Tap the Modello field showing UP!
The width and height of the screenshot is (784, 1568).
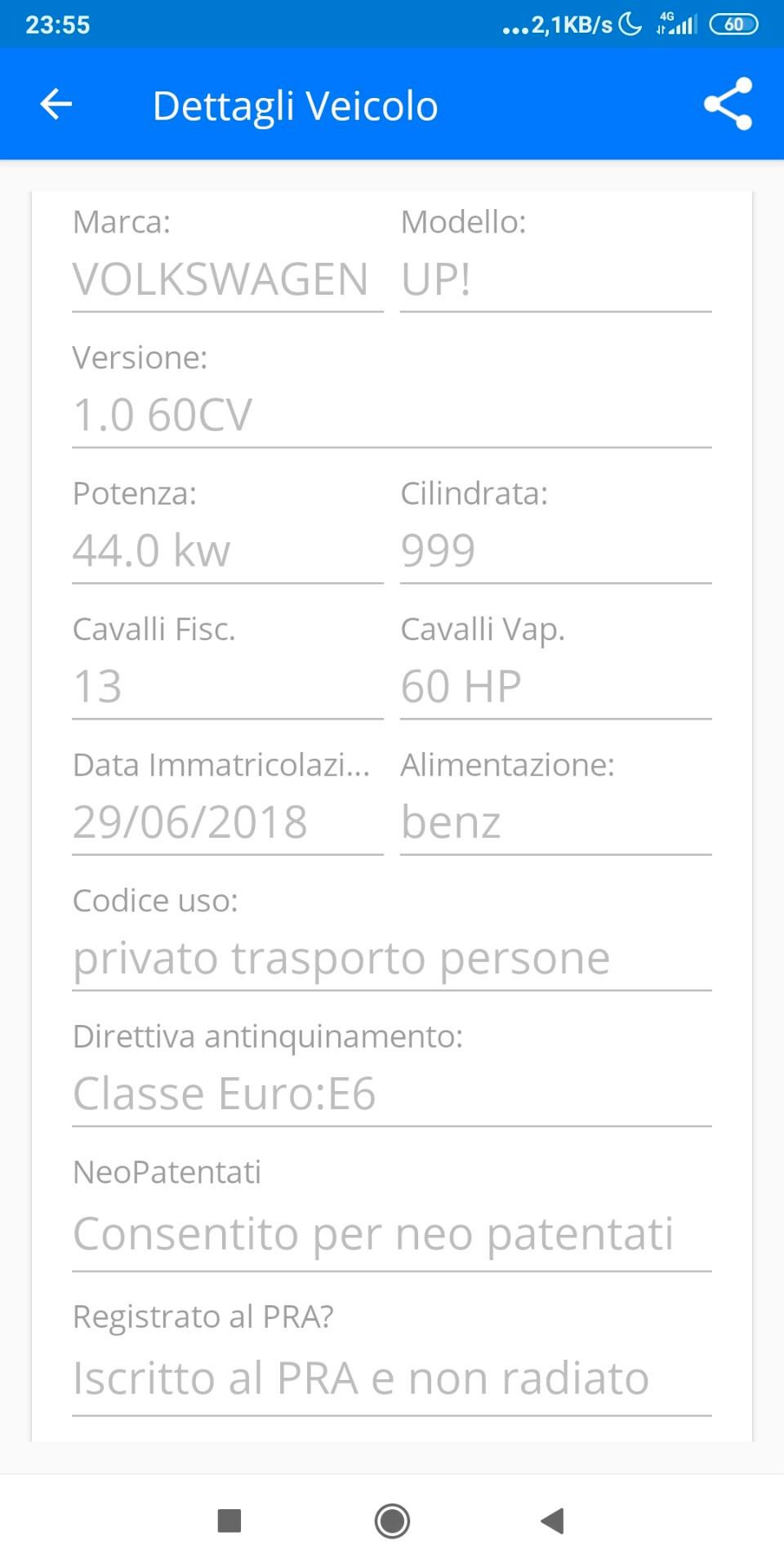coord(555,280)
